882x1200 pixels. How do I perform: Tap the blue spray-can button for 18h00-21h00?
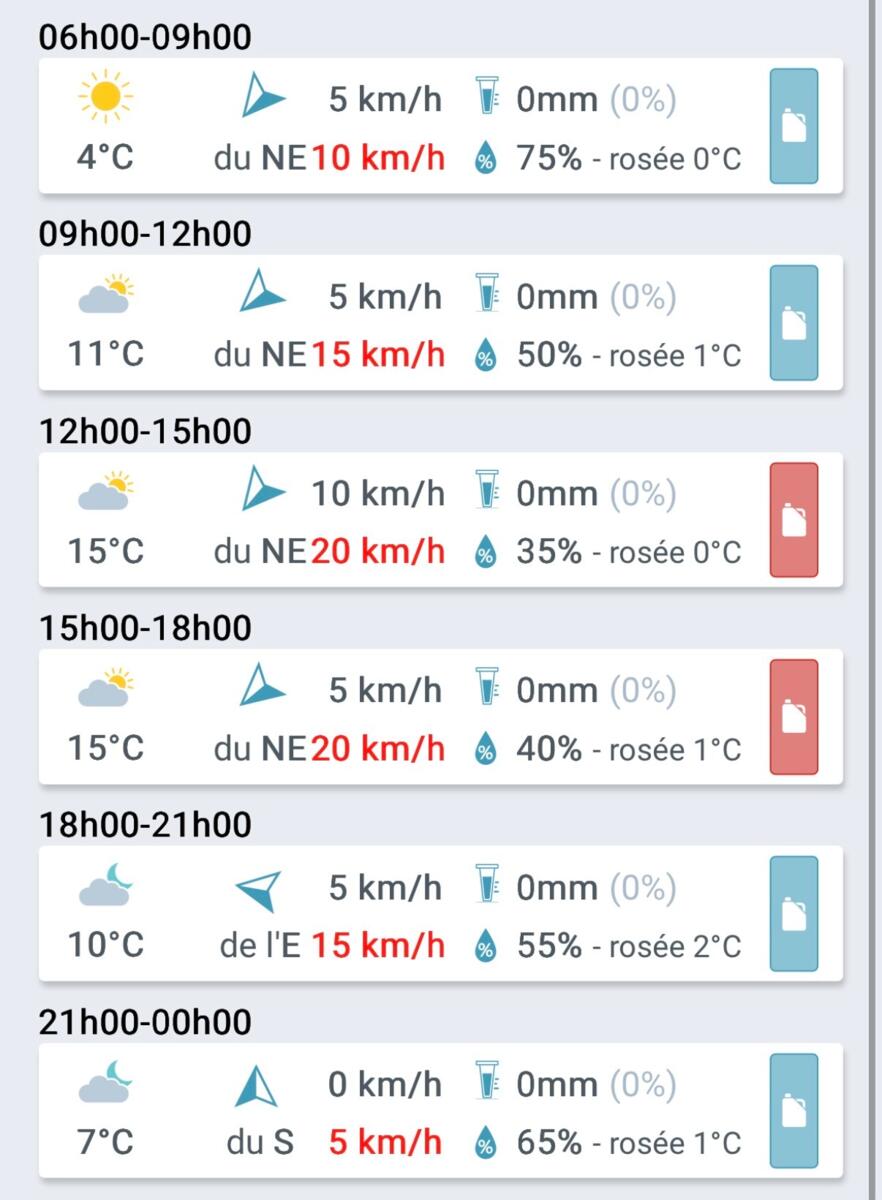point(793,914)
